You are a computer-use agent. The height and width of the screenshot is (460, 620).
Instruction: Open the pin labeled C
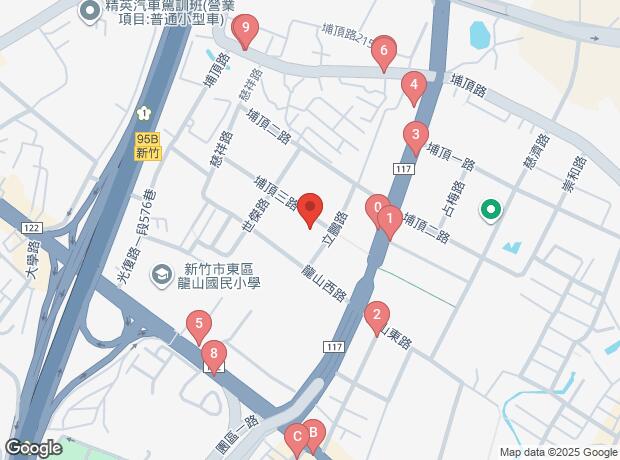tap(296, 438)
